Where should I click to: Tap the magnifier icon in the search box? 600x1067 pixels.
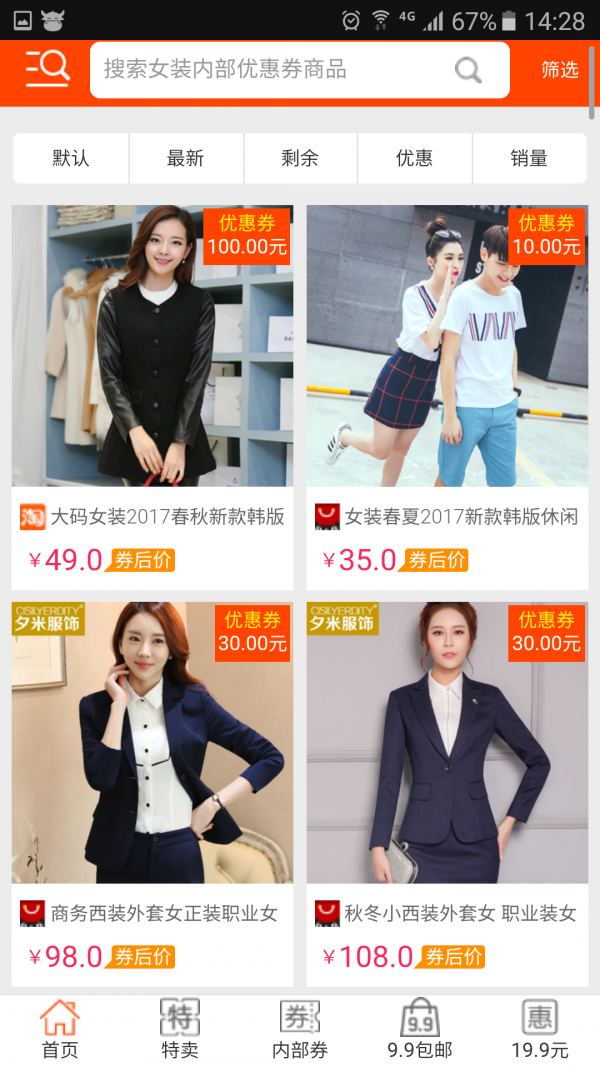[x=467, y=69]
